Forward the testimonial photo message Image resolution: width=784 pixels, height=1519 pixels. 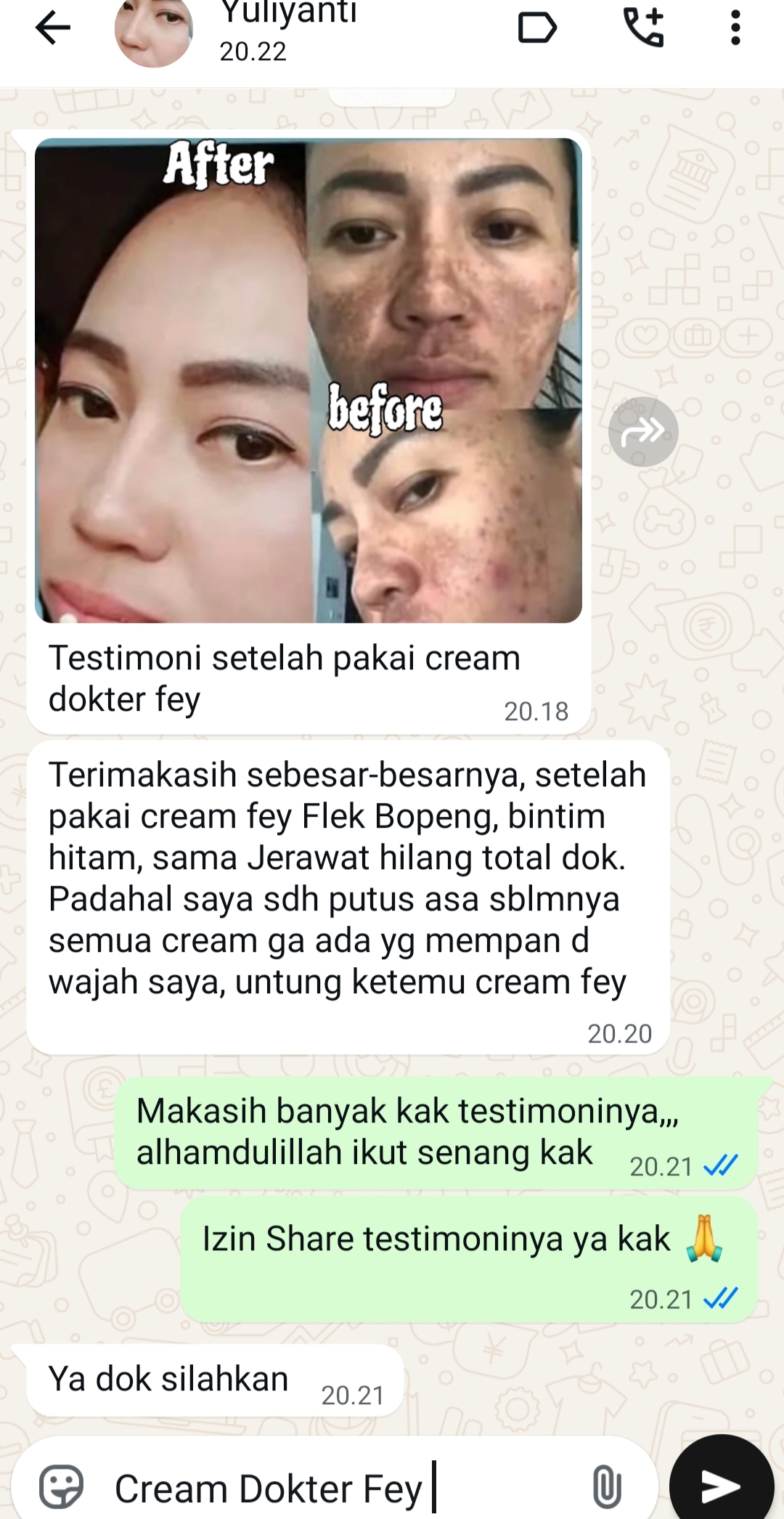click(x=643, y=432)
